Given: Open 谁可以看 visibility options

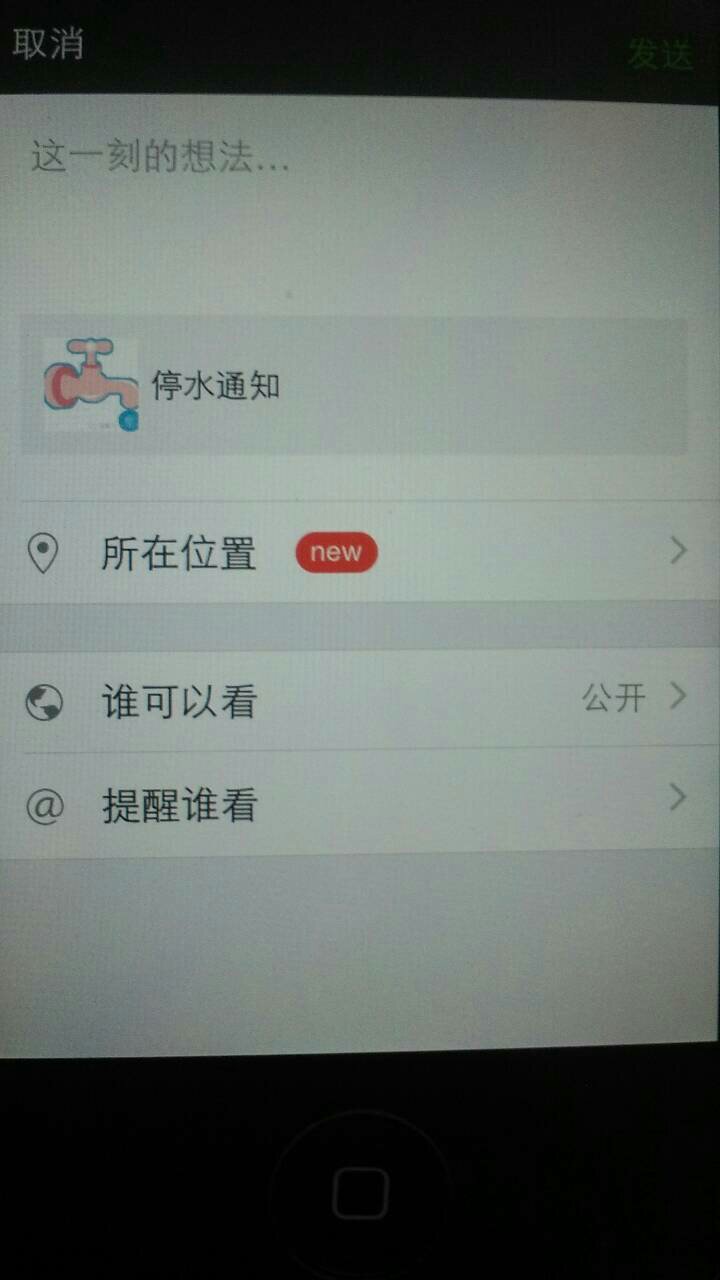Looking at the screenshot, I should click(x=360, y=700).
